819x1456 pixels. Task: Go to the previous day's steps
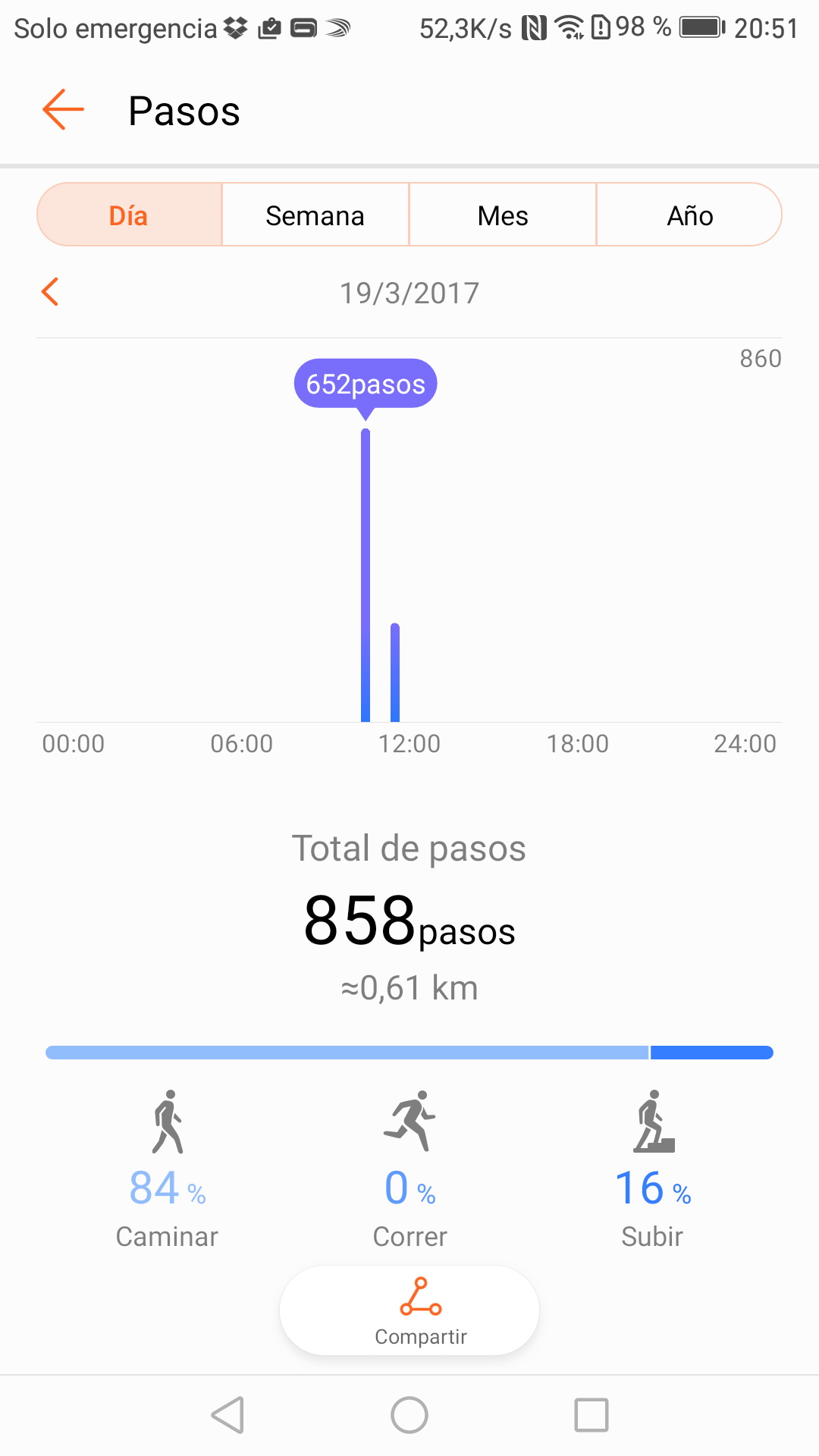click(x=51, y=292)
